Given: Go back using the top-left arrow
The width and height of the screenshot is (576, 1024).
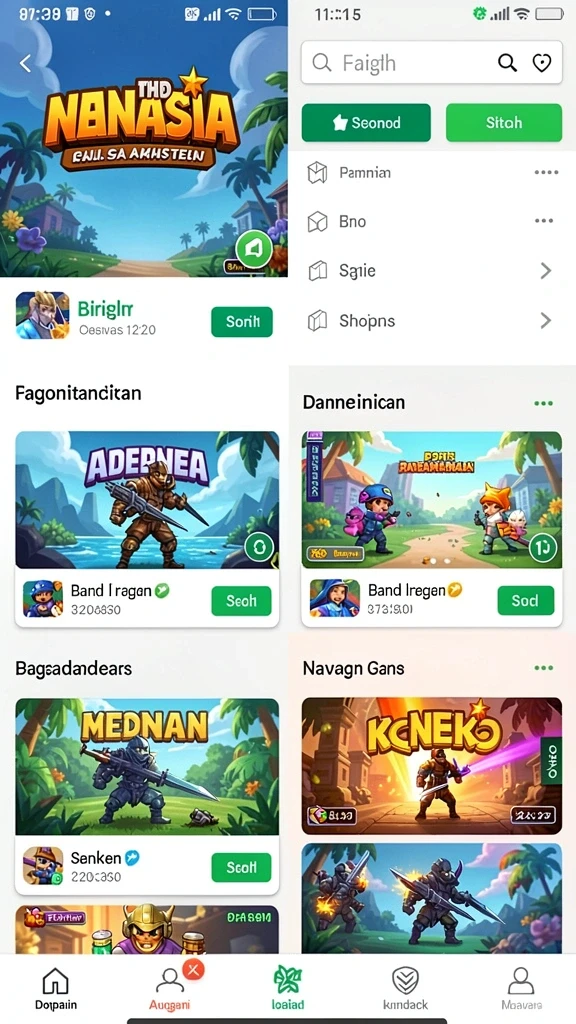Looking at the screenshot, I should click(x=25, y=63).
